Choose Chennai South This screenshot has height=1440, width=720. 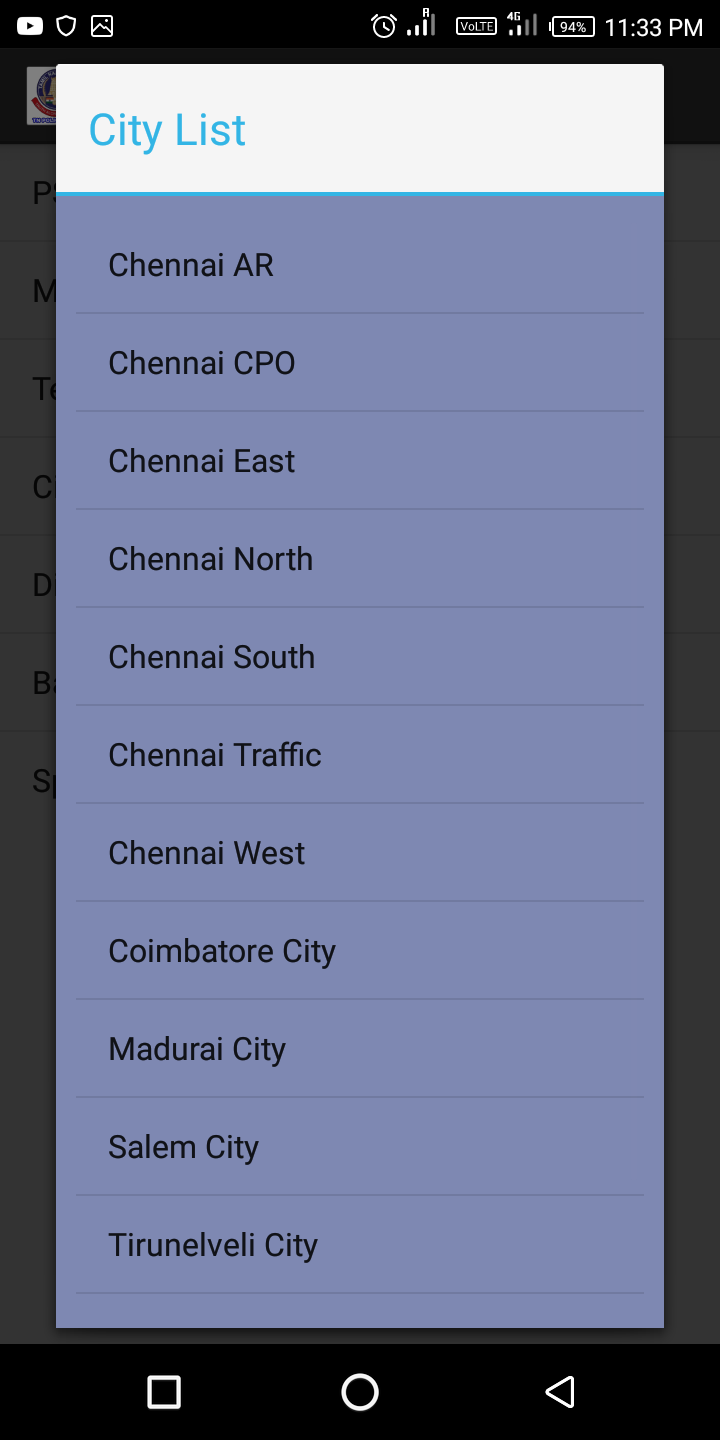[360, 657]
